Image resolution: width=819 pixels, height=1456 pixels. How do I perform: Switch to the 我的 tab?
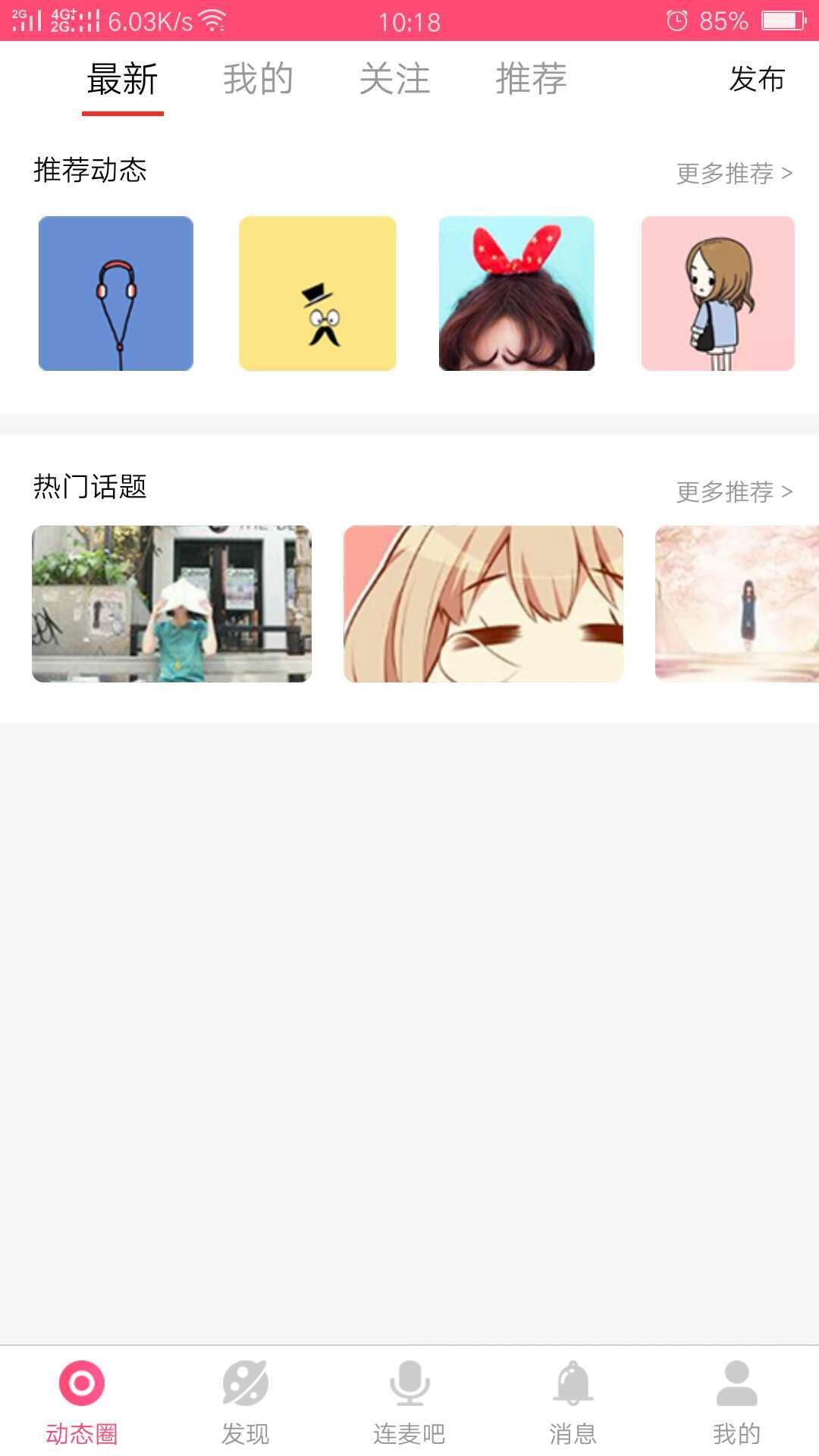pyautogui.click(x=259, y=79)
